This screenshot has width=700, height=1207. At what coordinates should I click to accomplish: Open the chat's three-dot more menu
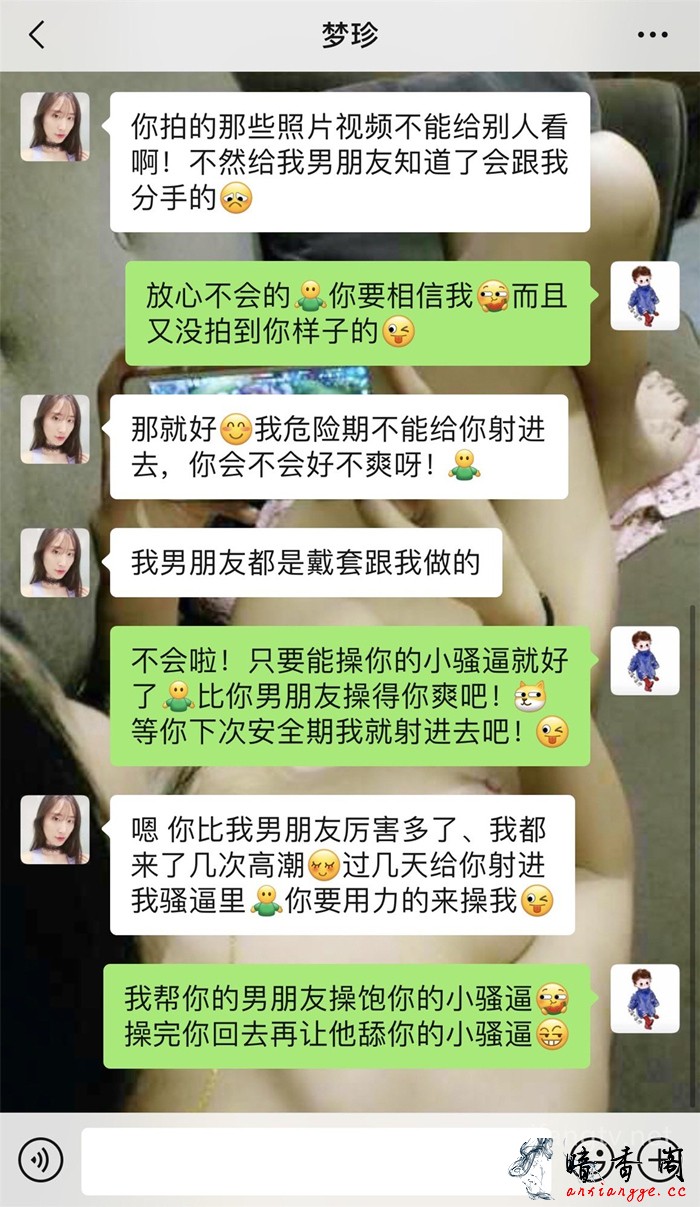652,36
